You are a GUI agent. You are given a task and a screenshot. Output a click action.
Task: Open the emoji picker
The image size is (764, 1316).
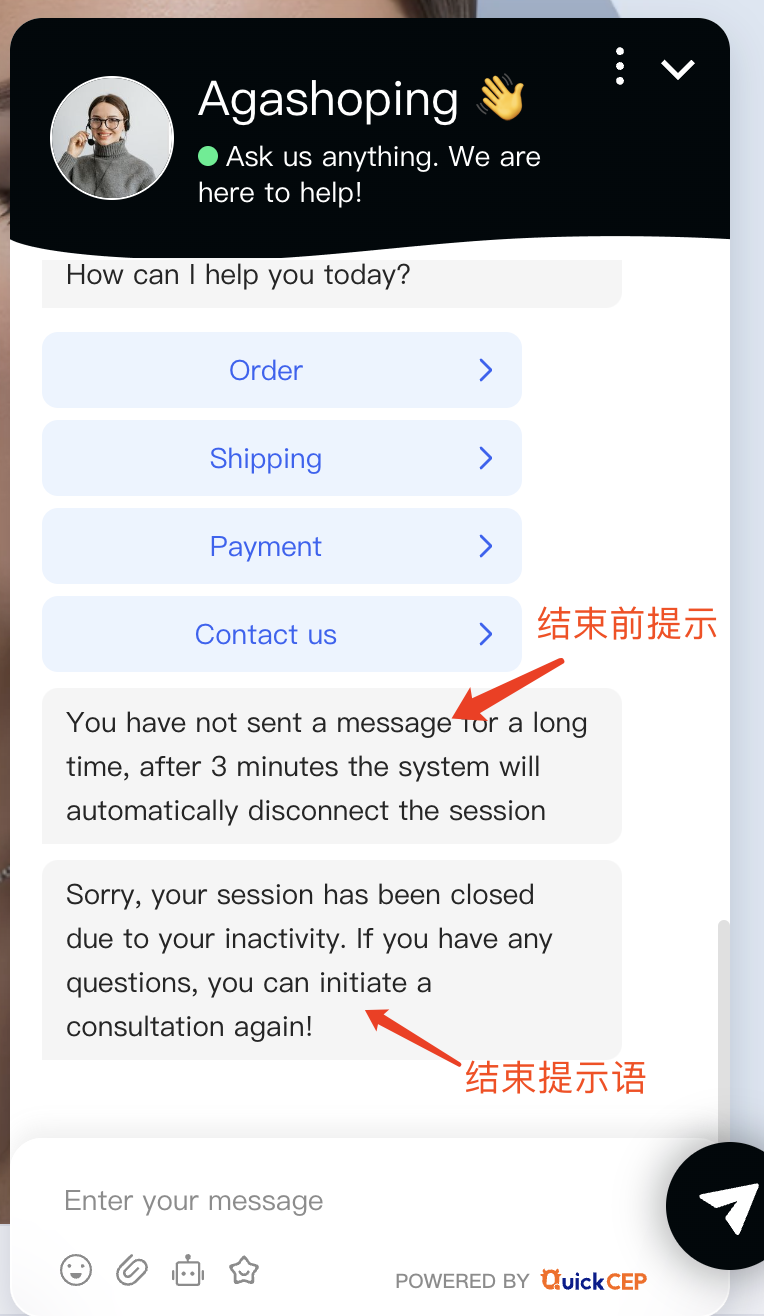click(x=76, y=1270)
